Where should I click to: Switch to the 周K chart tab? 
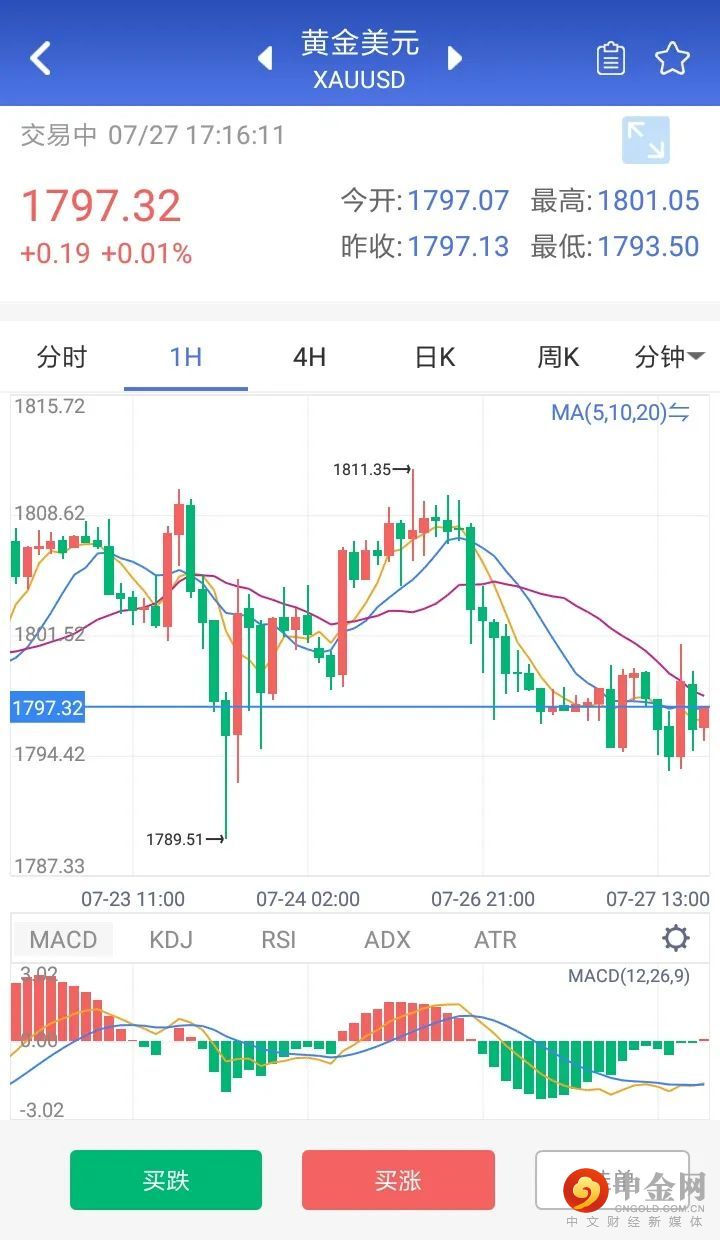[x=558, y=357]
